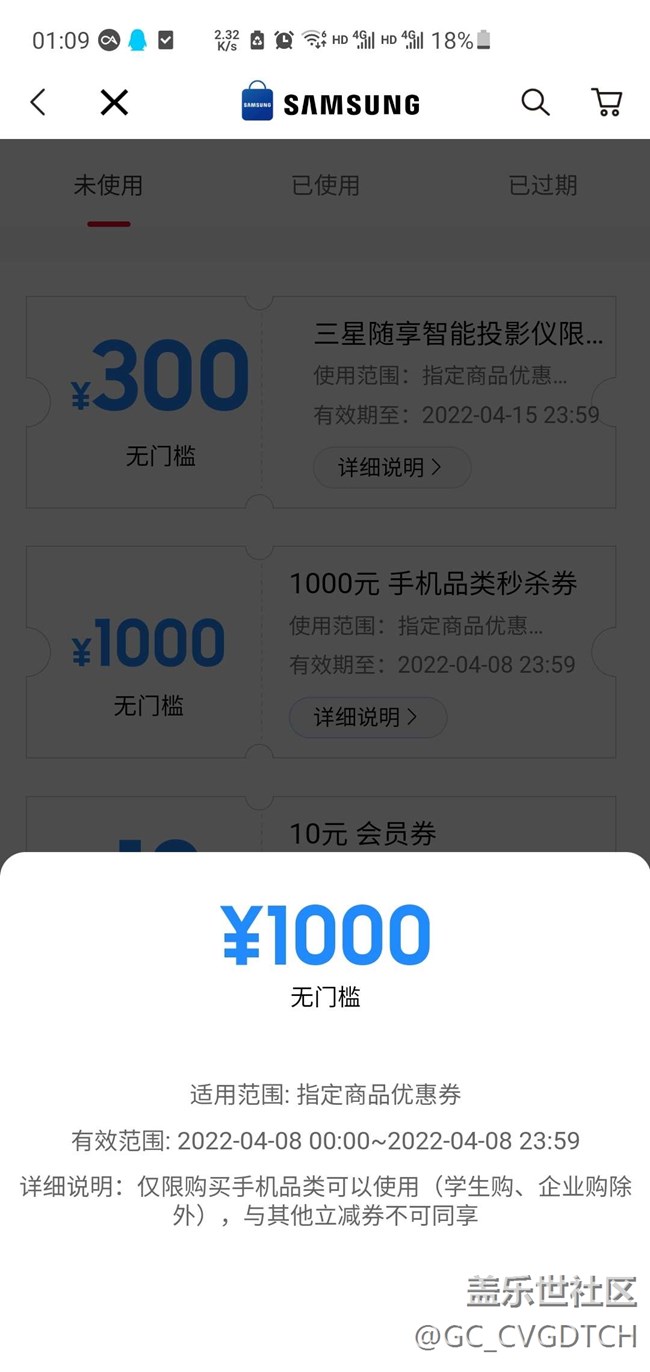Open the shopping cart

tap(606, 102)
